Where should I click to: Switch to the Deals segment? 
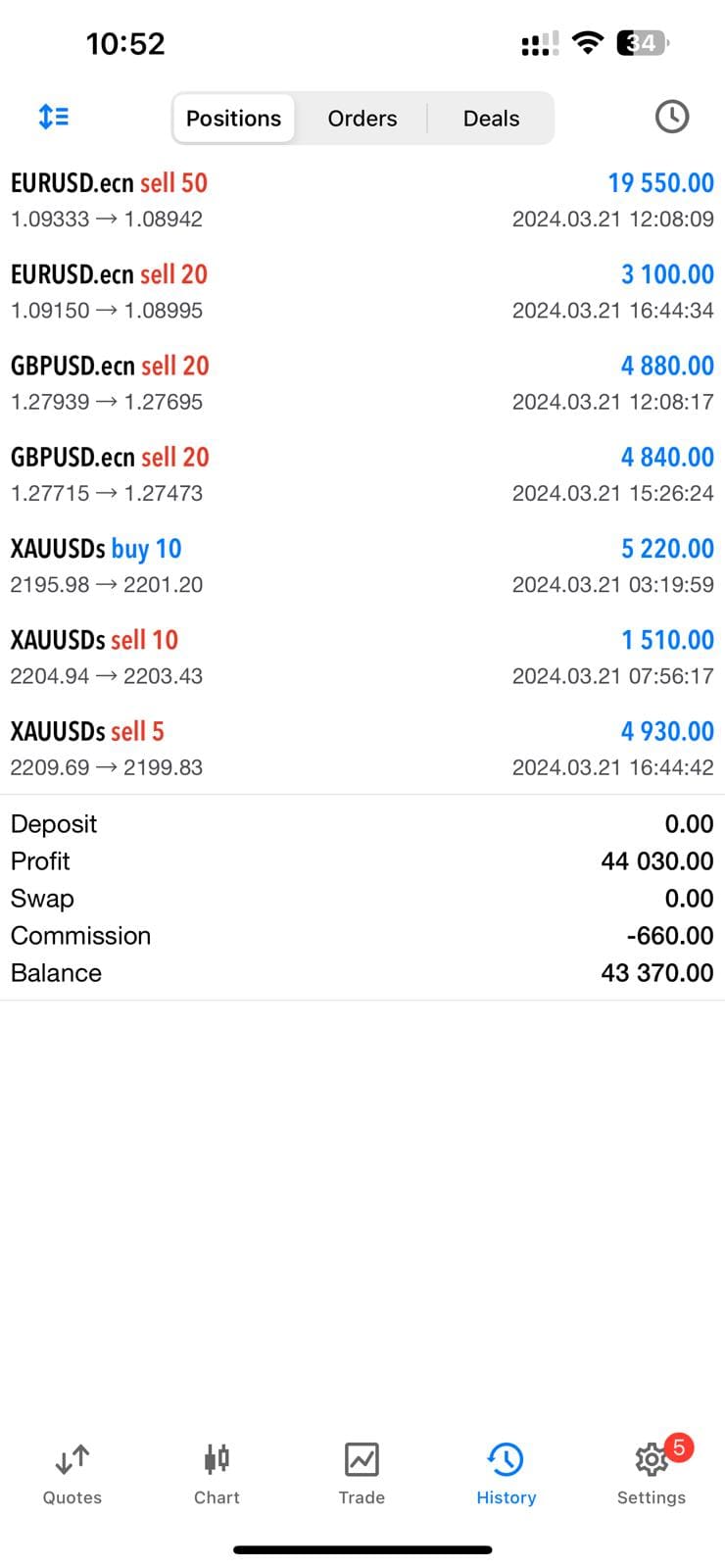491,119
